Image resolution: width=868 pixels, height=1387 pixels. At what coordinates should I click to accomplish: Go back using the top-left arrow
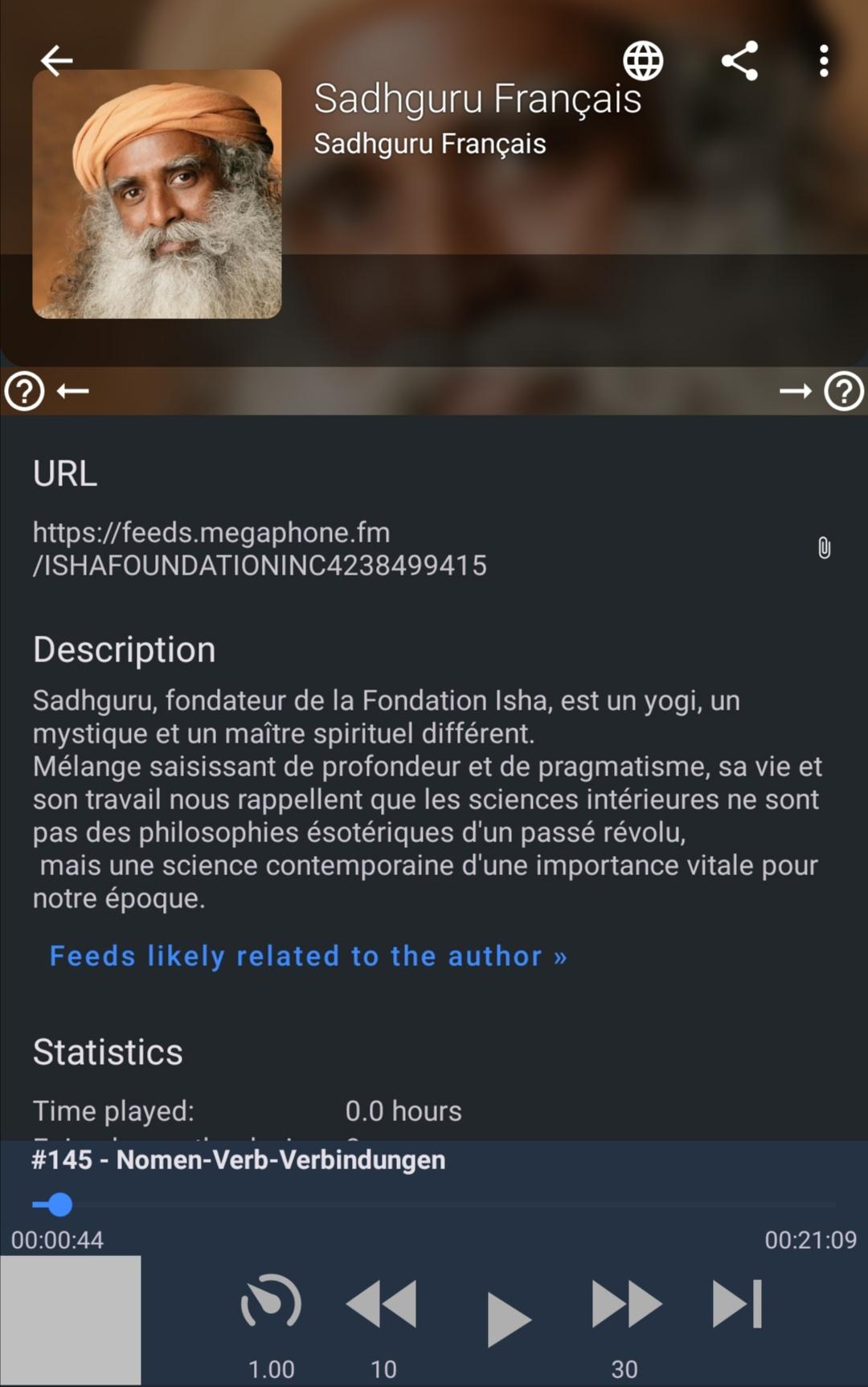[56, 60]
